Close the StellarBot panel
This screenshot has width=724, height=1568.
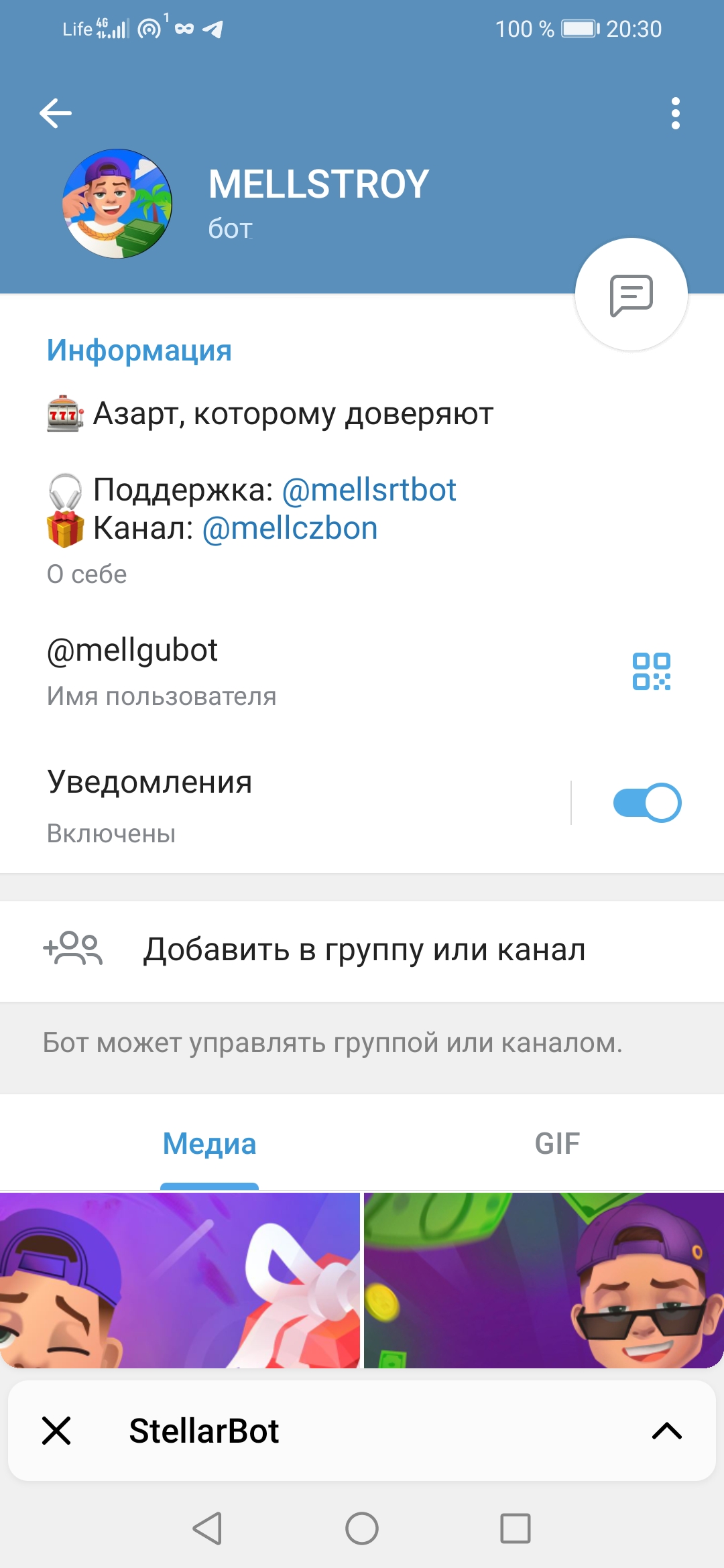[56, 1431]
